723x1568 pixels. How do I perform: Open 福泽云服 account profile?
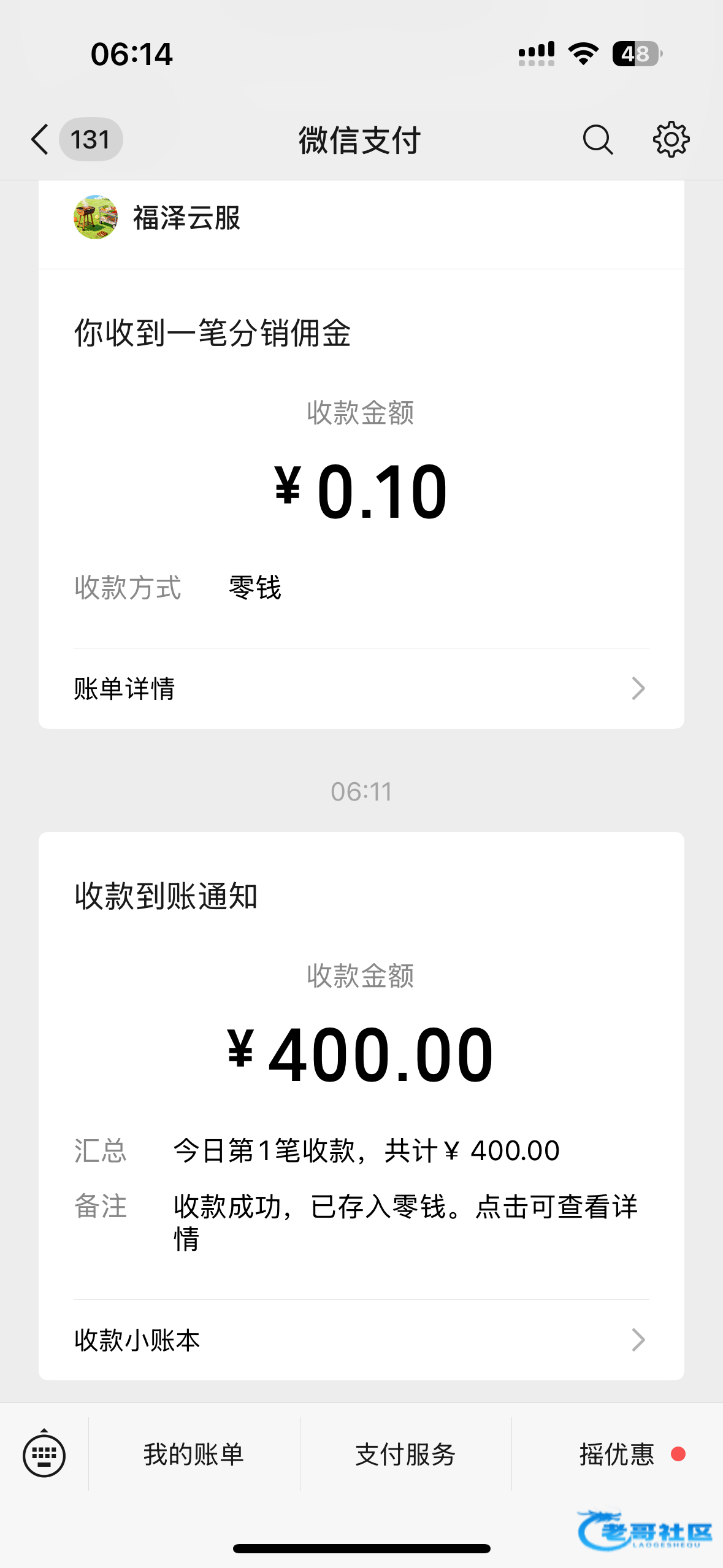click(x=157, y=218)
